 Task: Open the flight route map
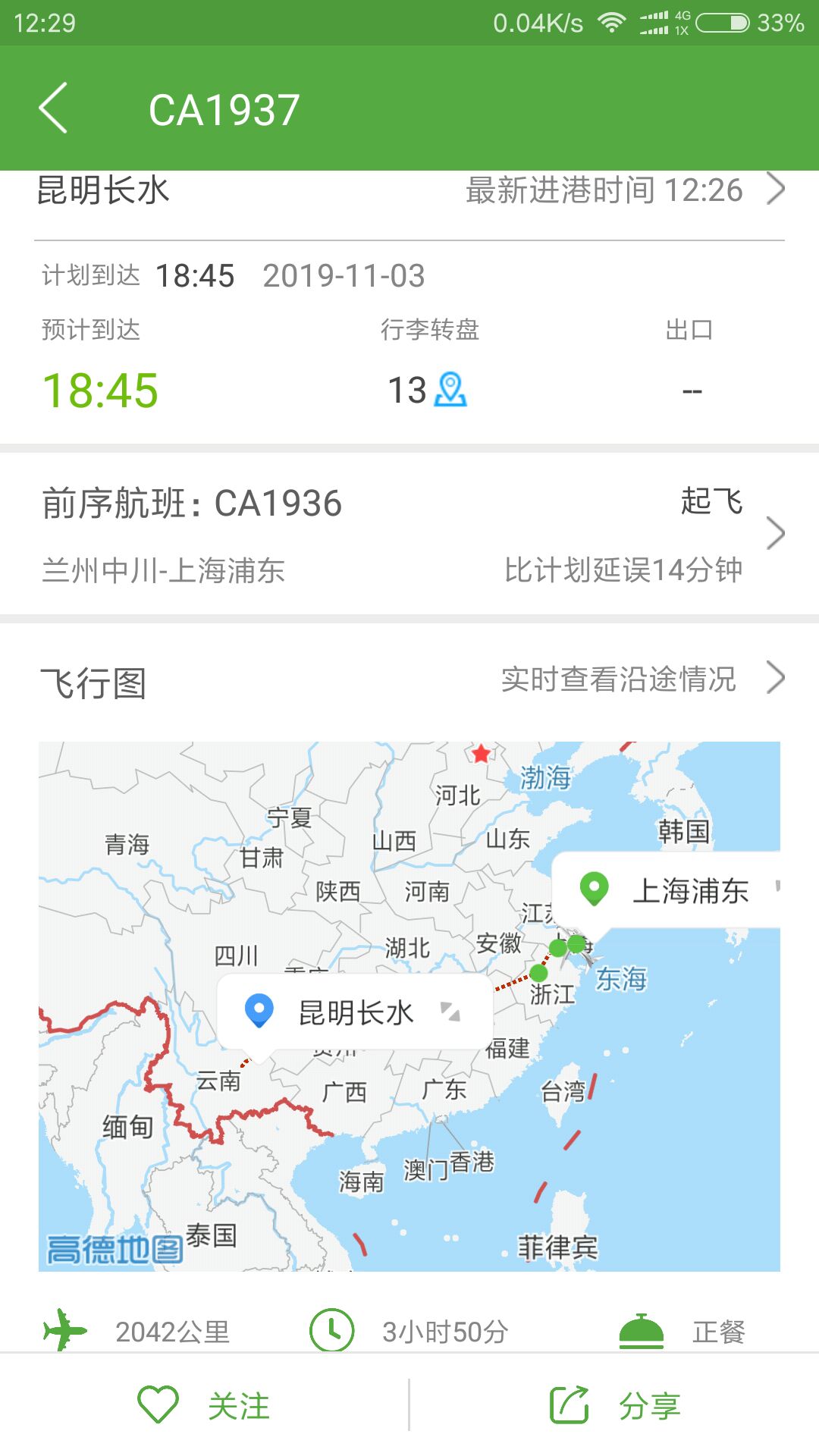click(409, 1006)
